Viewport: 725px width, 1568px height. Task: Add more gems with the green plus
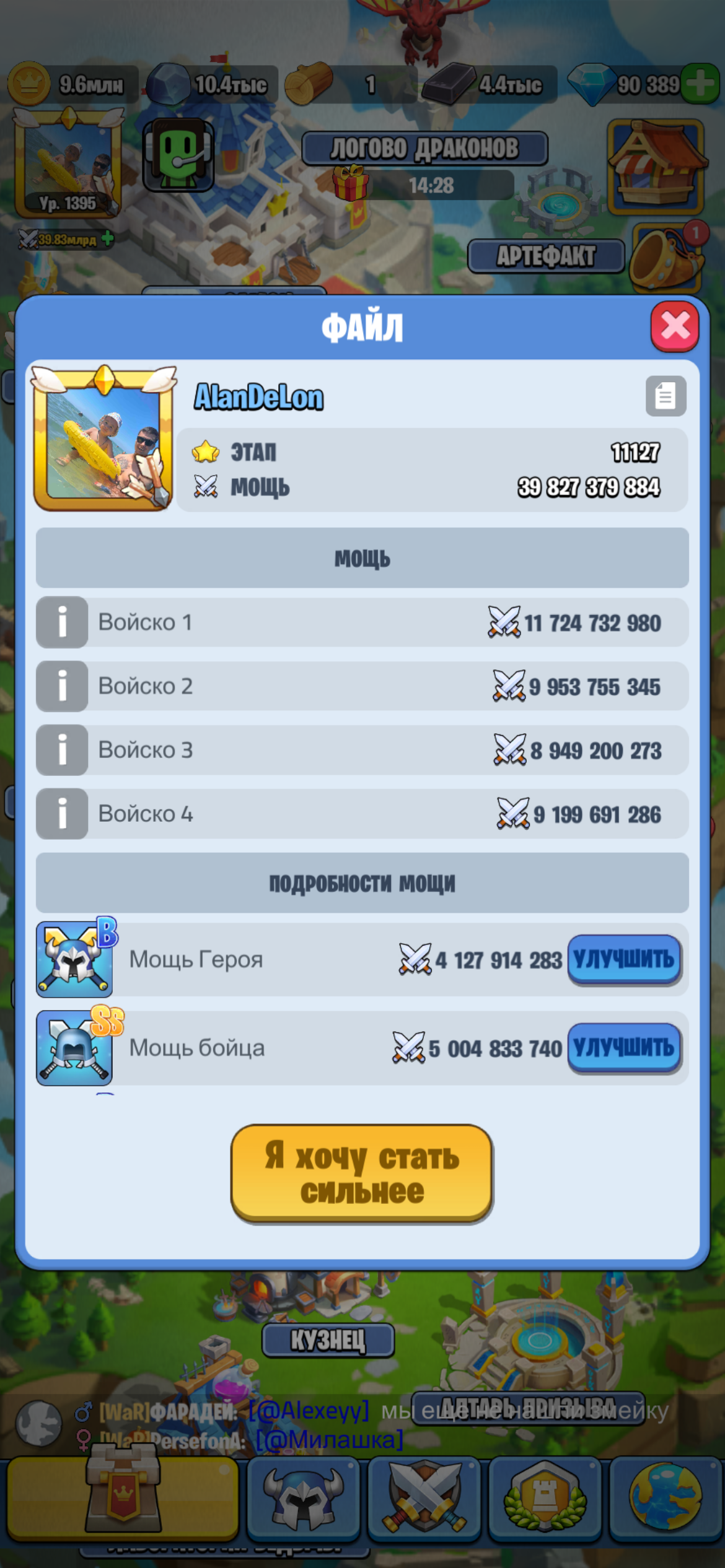(700, 84)
